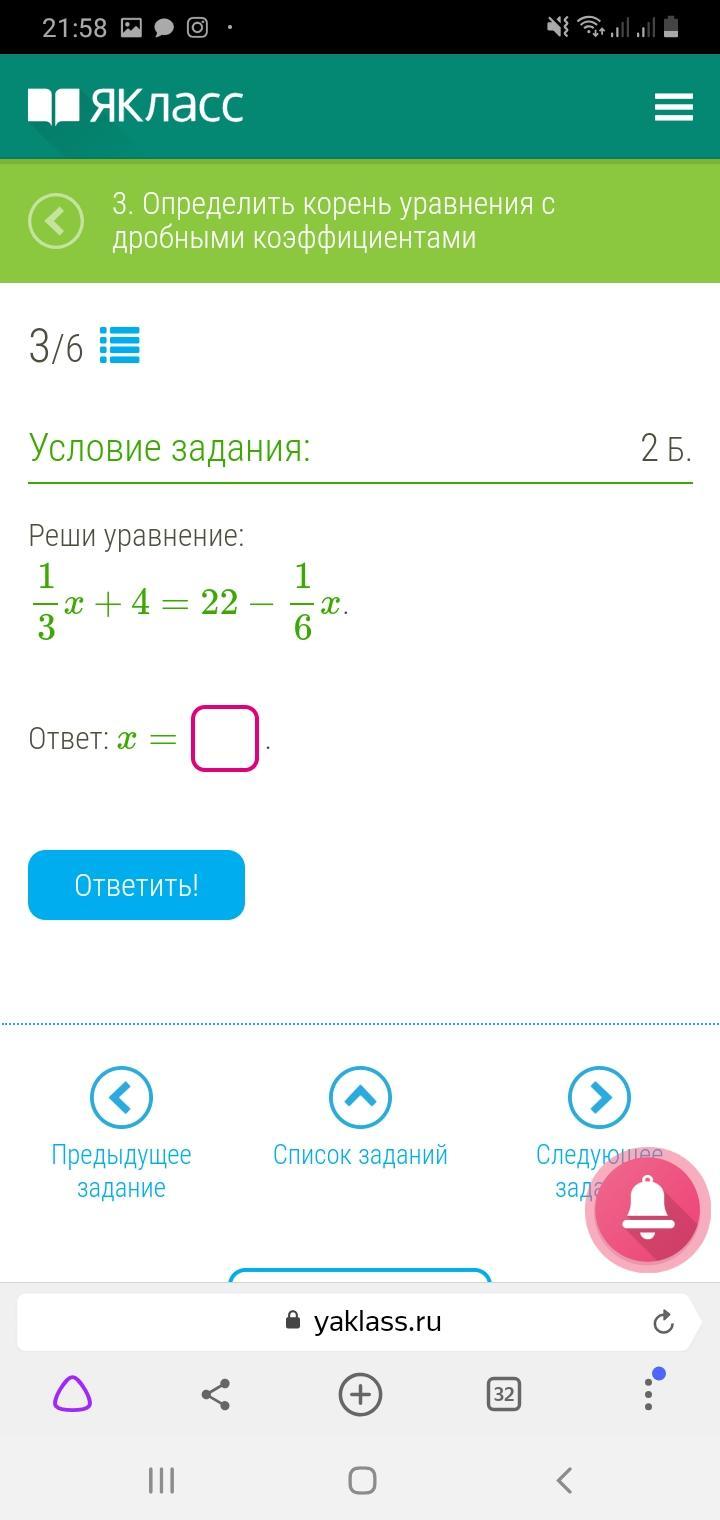Submit answer with the Ответить! button
This screenshot has height=1520, width=720.
click(136, 885)
